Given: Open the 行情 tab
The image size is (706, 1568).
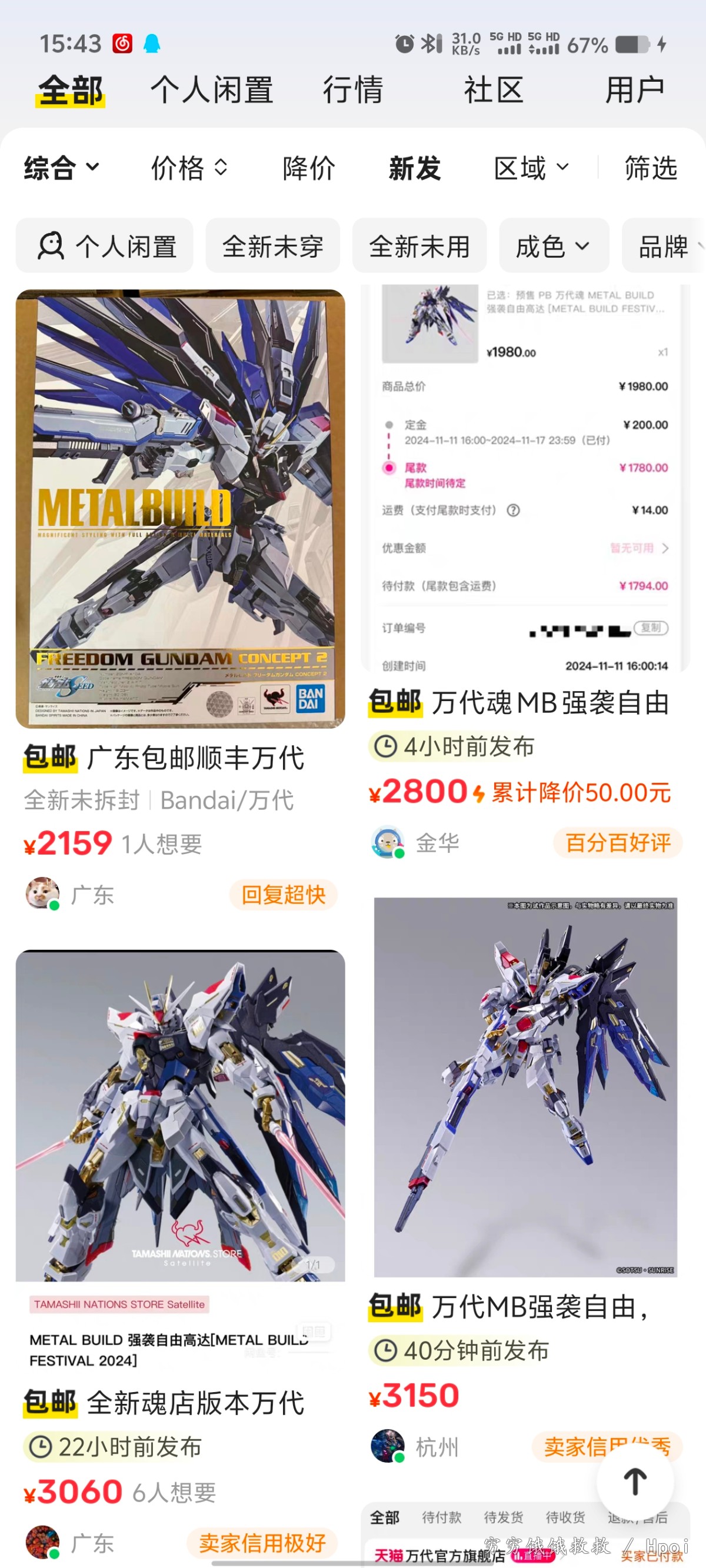Looking at the screenshot, I should 352,90.
